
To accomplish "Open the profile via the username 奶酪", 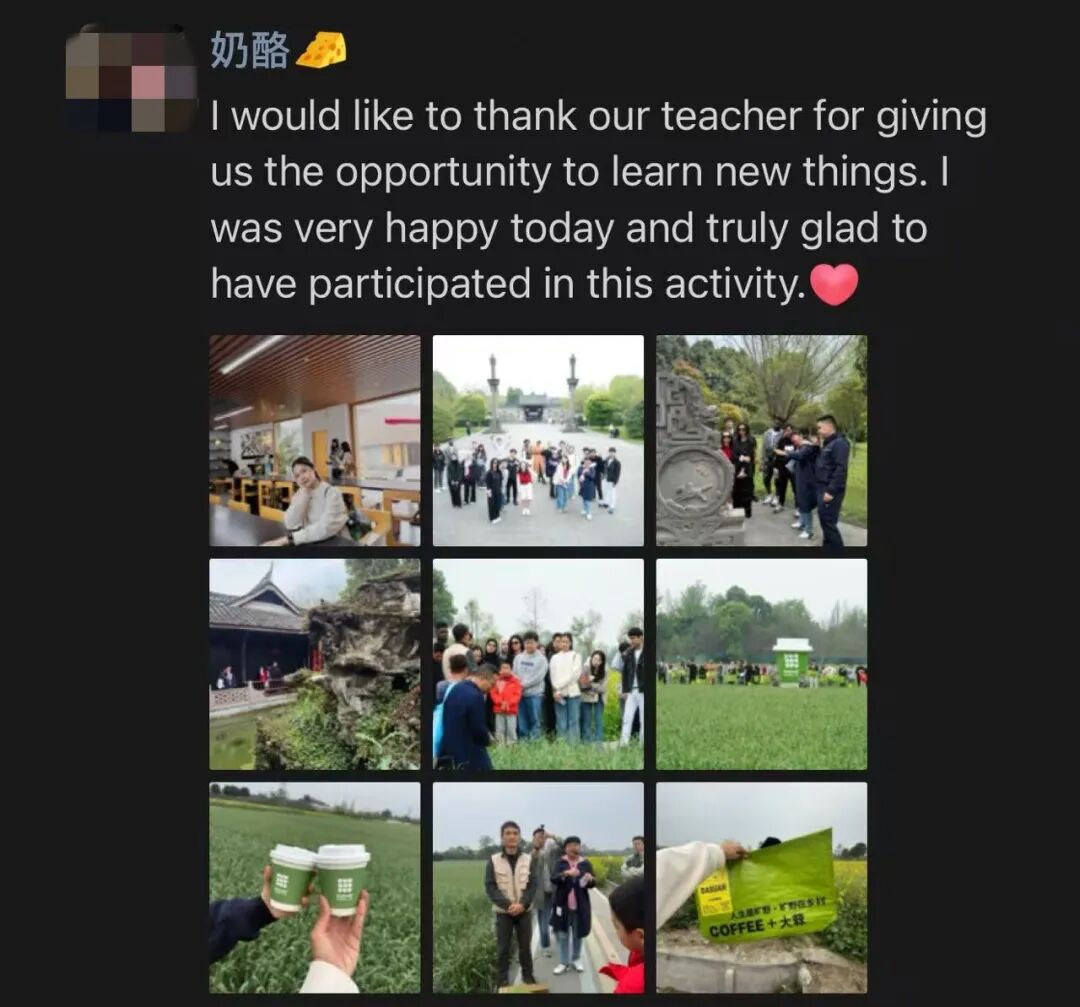I will [250, 50].
